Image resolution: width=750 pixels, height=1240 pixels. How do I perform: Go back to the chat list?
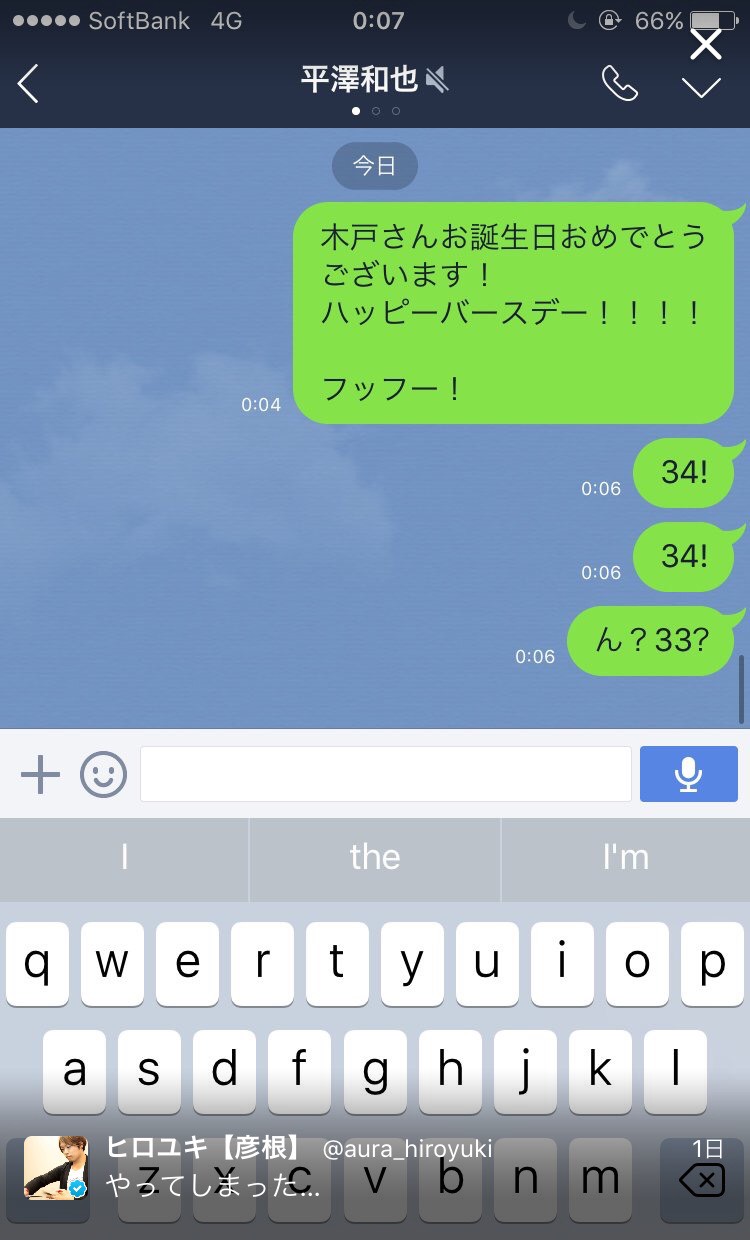point(28,84)
